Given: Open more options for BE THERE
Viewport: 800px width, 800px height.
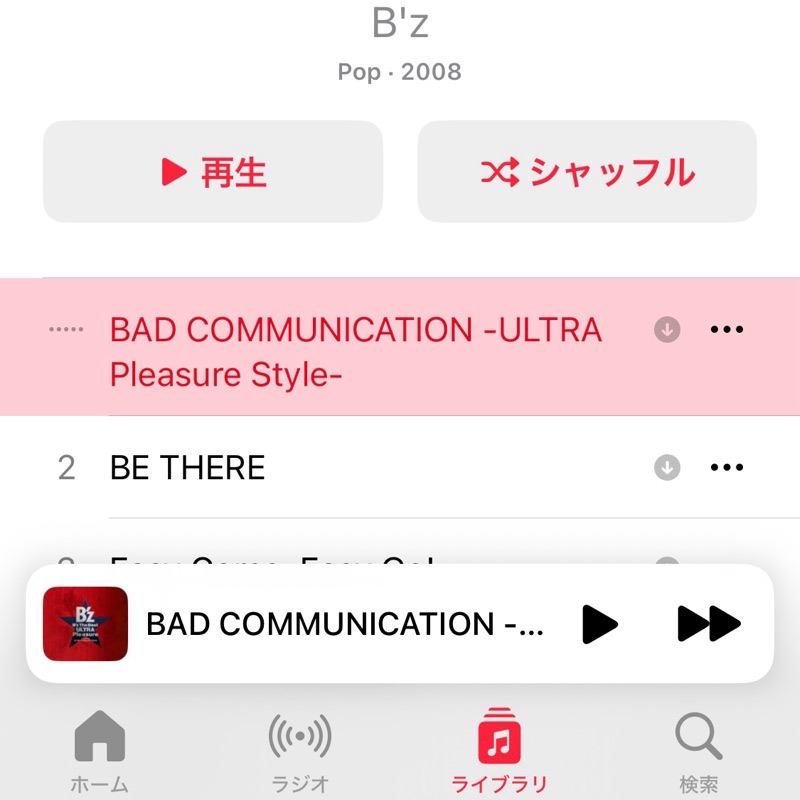Looking at the screenshot, I should point(727,467).
